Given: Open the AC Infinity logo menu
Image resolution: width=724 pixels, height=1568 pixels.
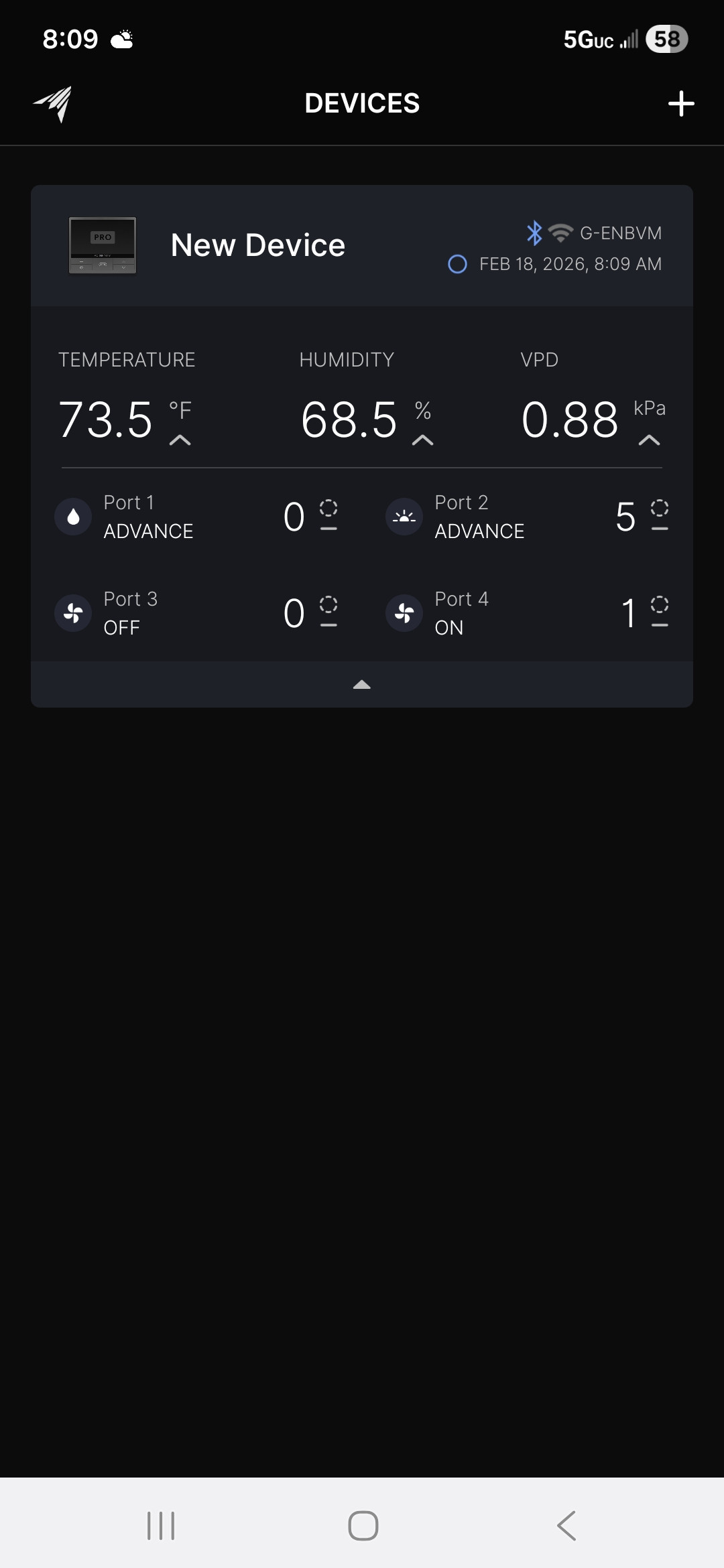Looking at the screenshot, I should (53, 104).
